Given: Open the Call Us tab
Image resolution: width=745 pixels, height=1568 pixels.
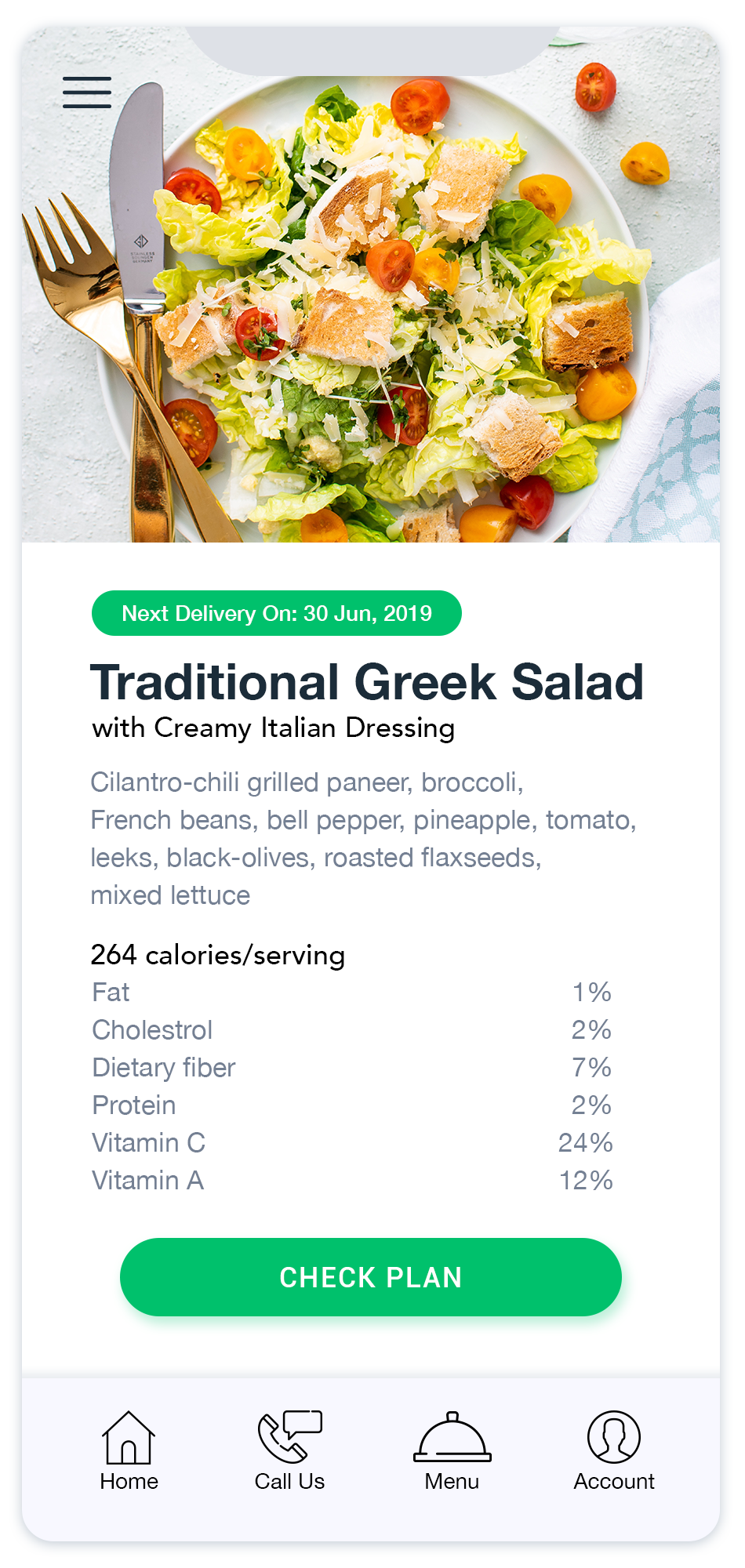Looking at the screenshot, I should pos(290,1450).
